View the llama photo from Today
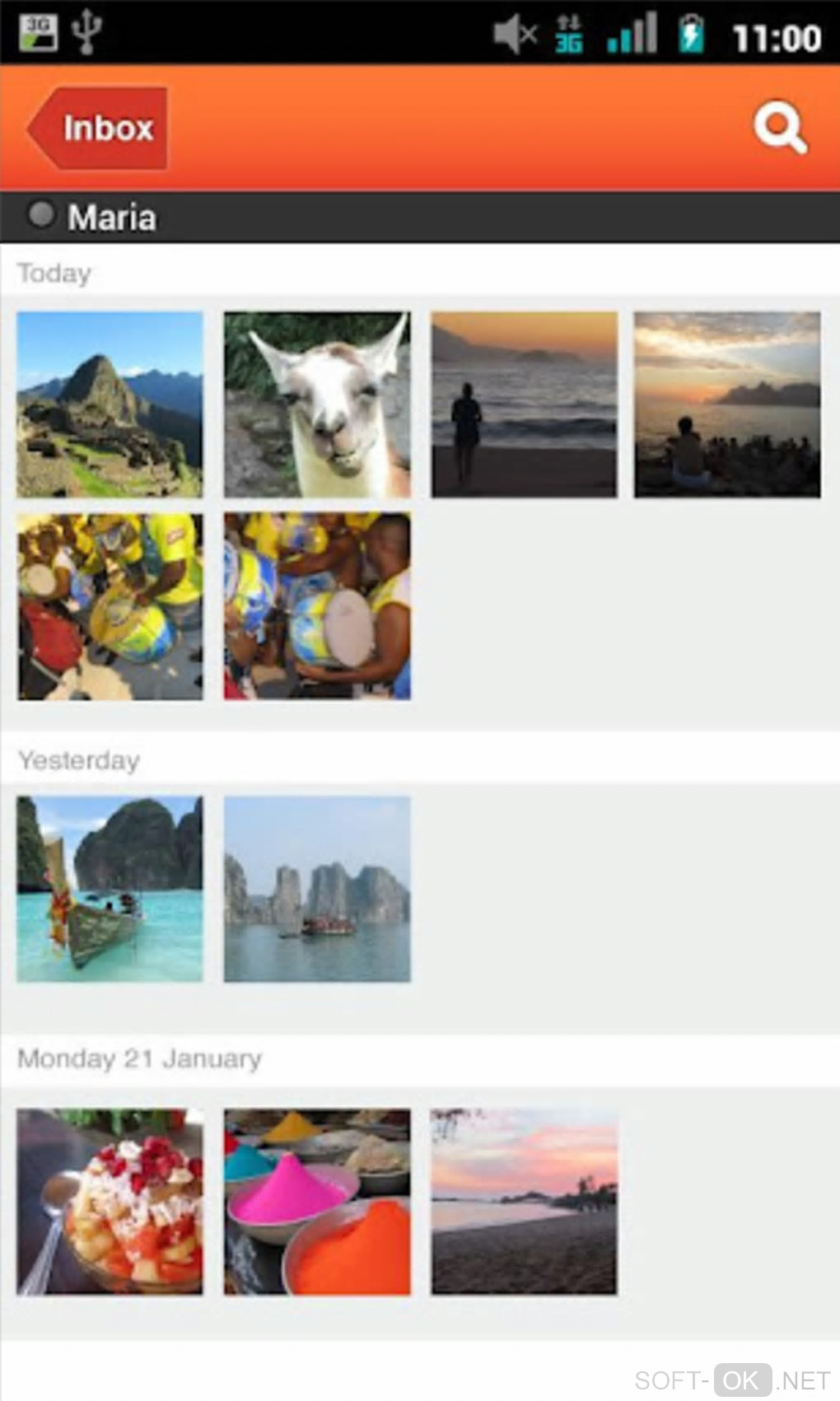The height and width of the screenshot is (1401, 840). 317,404
